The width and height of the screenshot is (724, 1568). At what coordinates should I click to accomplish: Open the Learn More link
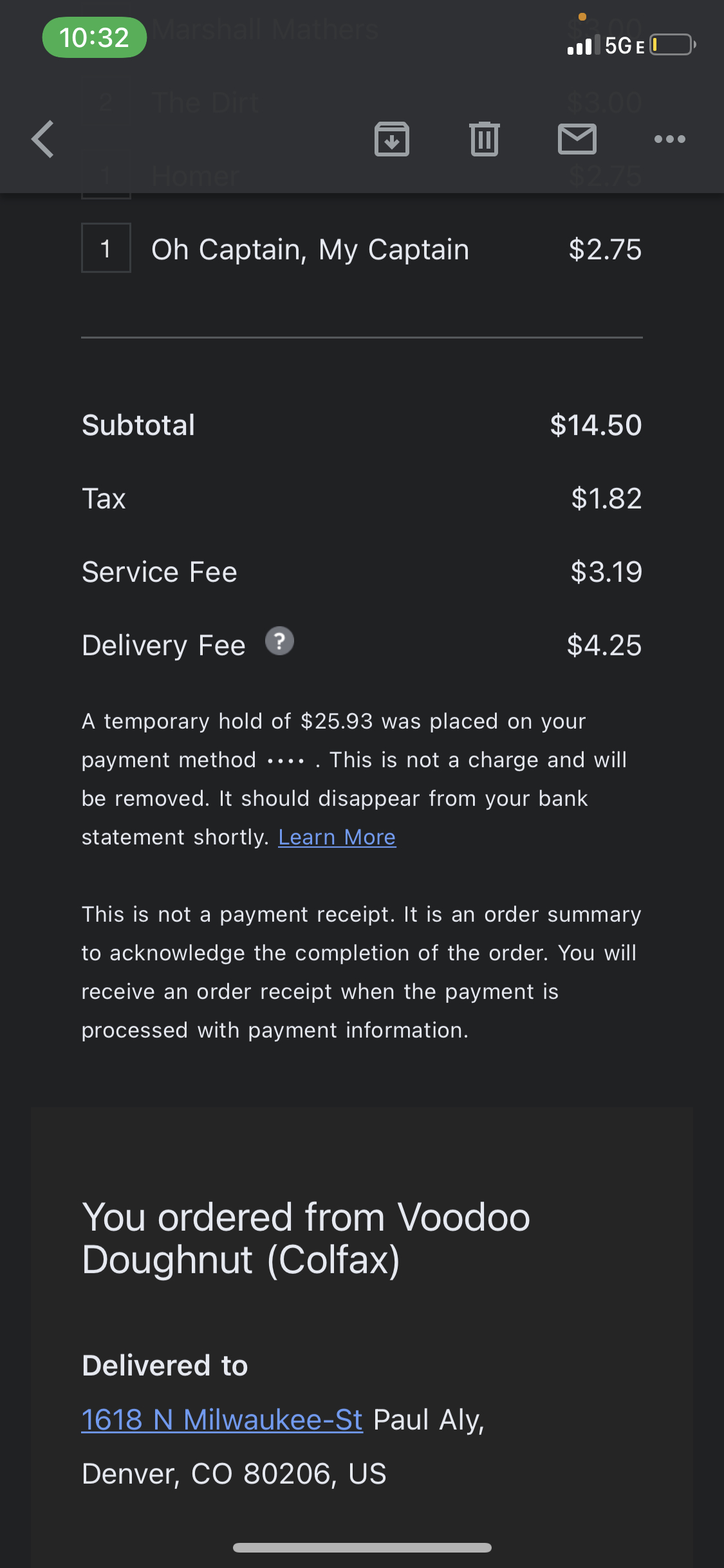[x=337, y=837]
